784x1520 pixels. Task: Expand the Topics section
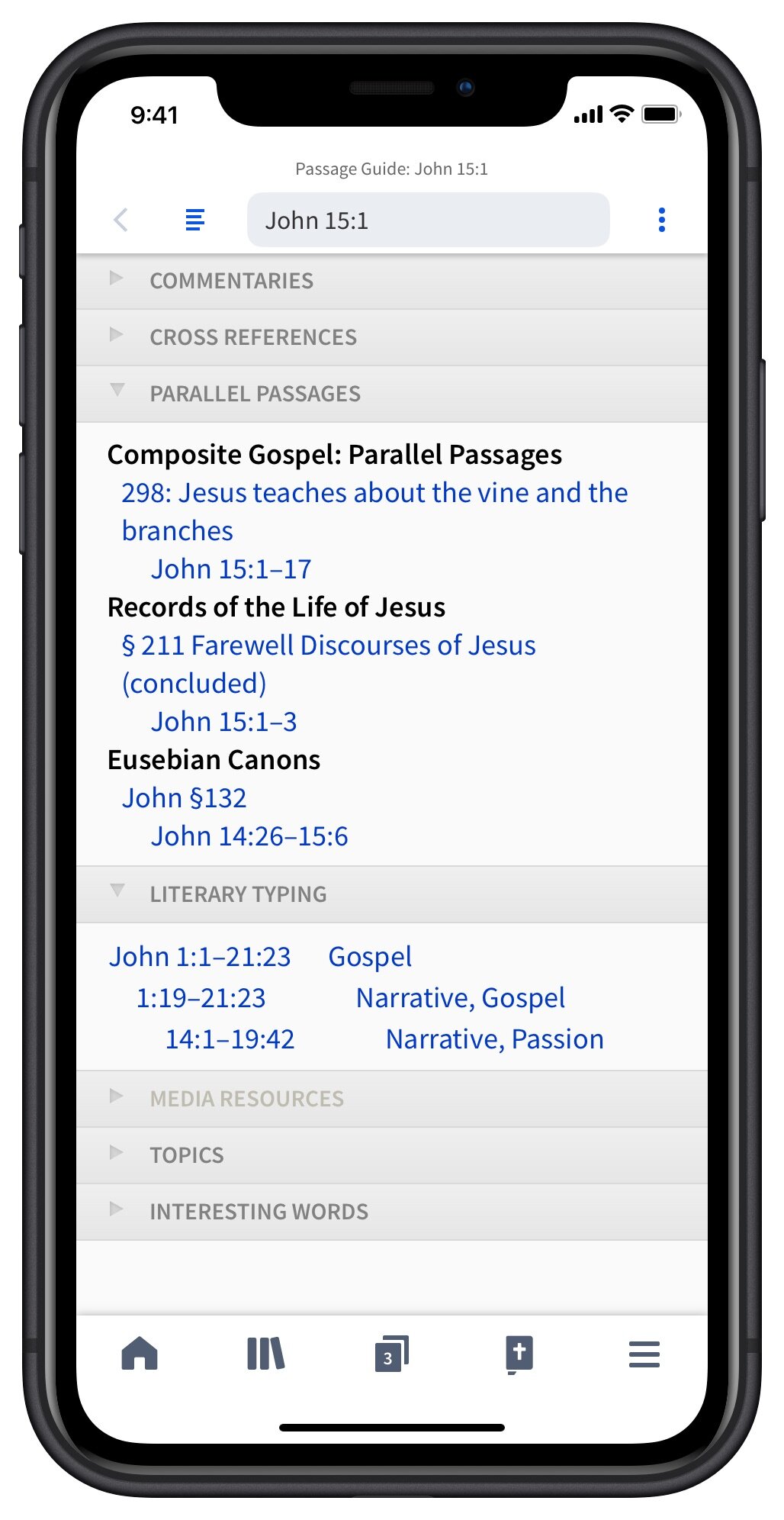392,1155
